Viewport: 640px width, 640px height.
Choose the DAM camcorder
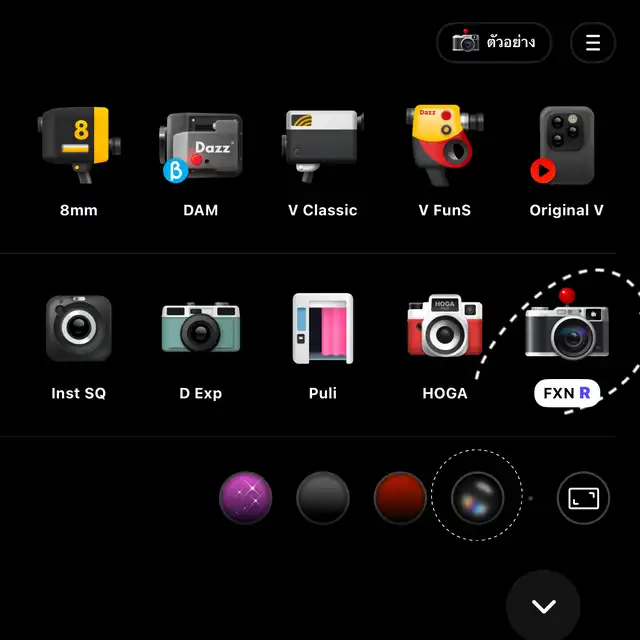coord(200,148)
